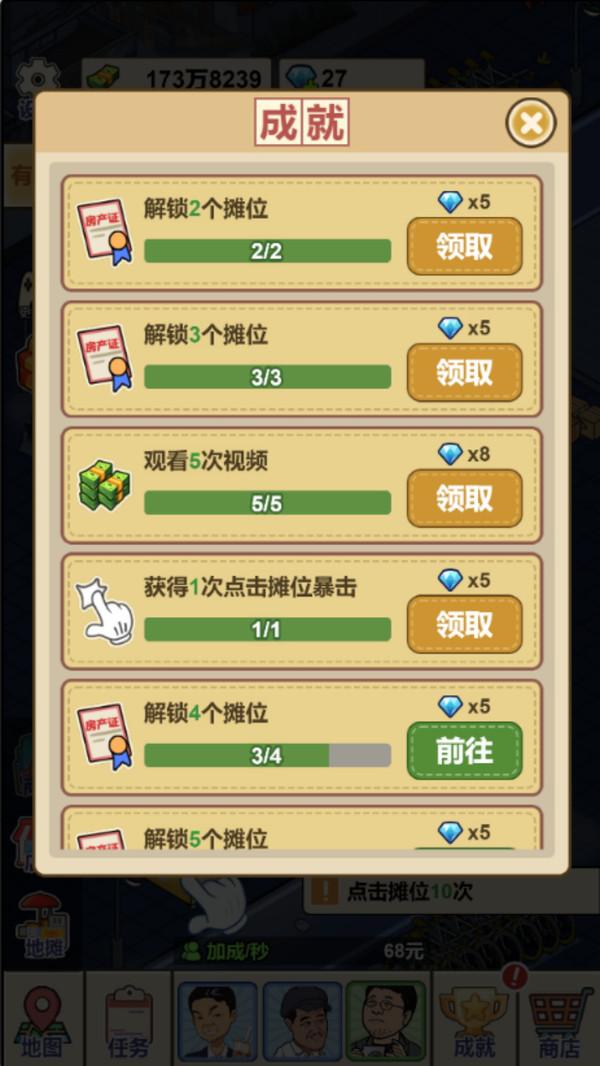Tap 前往 for 解锁4个摊位
This screenshot has height=1066, width=600.
(x=464, y=750)
